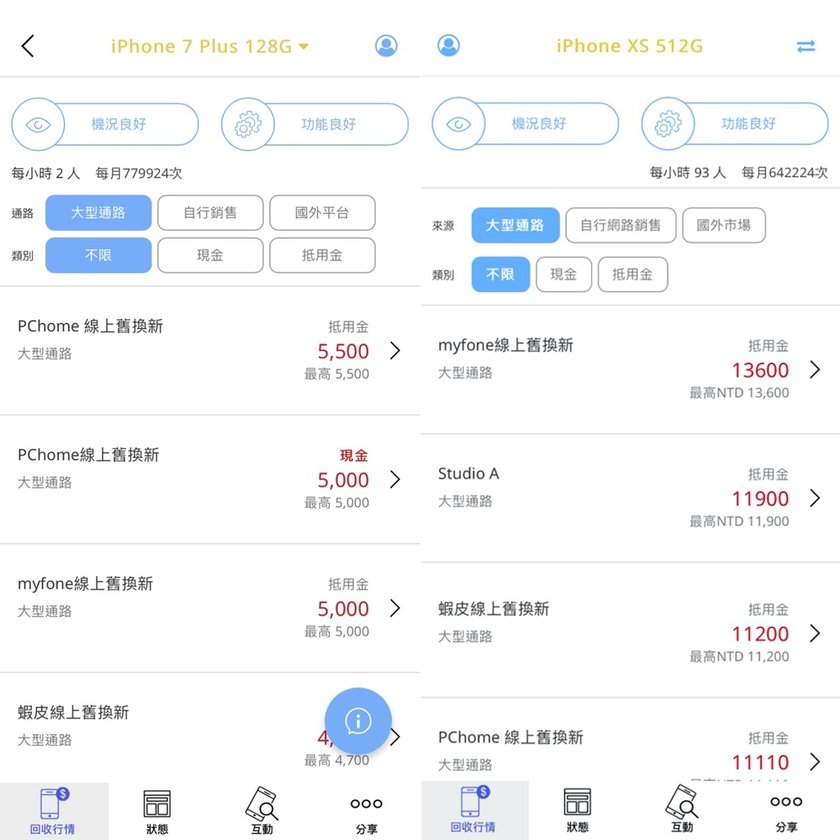
Task: Switch to 互動 tab on iPhone 7 Plus screen
Action: (x=262, y=810)
